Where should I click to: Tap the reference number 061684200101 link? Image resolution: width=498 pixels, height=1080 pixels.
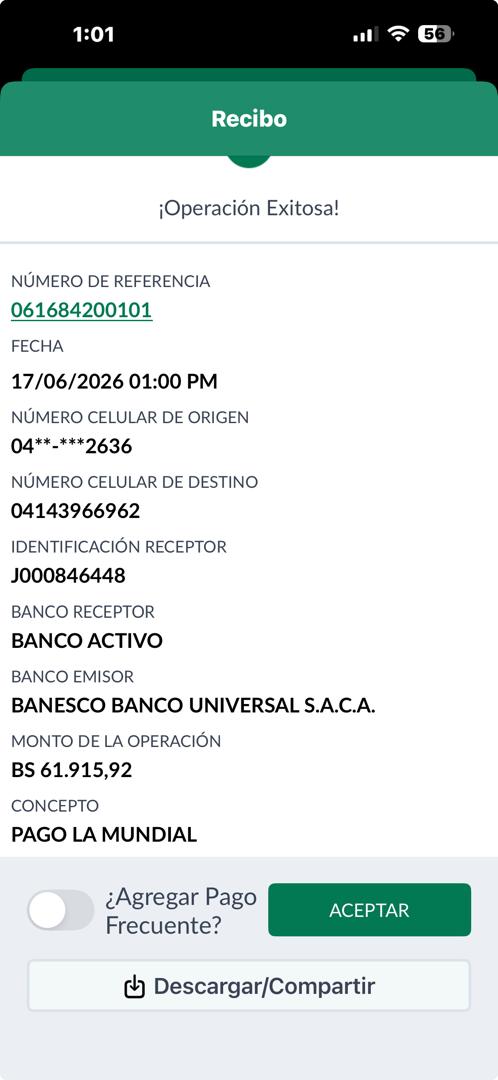(x=81, y=311)
